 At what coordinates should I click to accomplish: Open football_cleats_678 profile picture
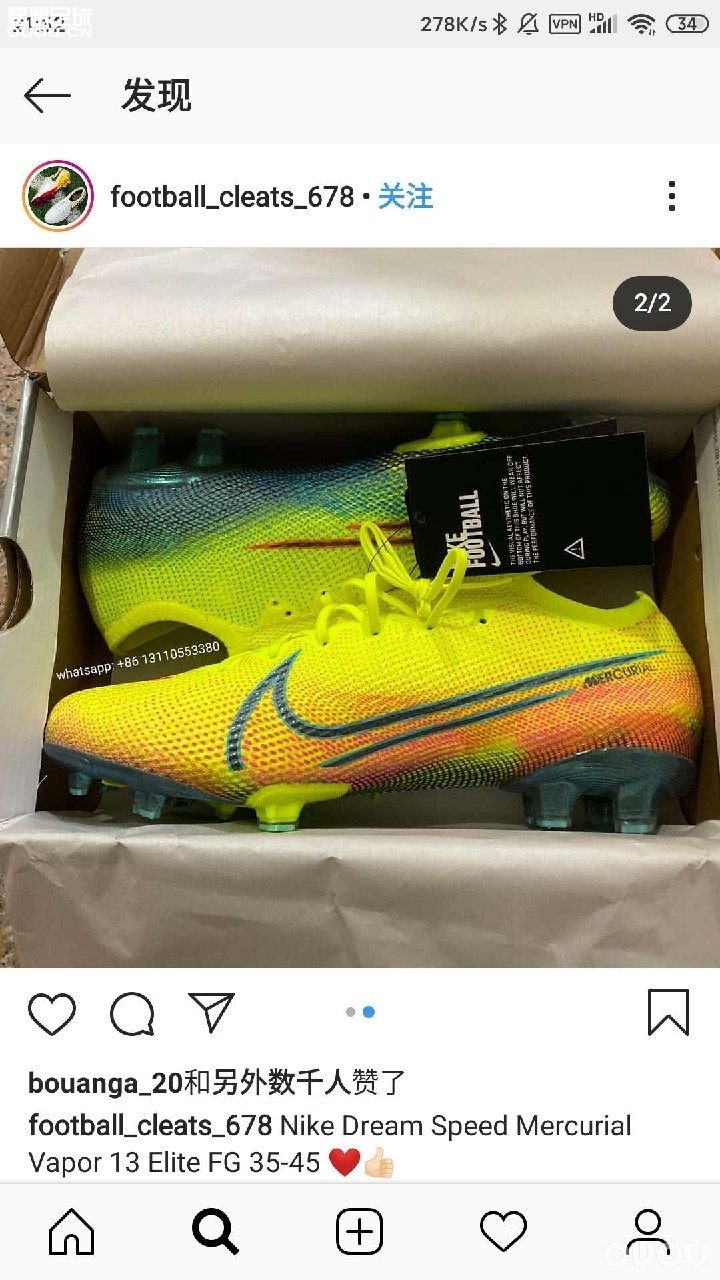[x=58, y=197]
